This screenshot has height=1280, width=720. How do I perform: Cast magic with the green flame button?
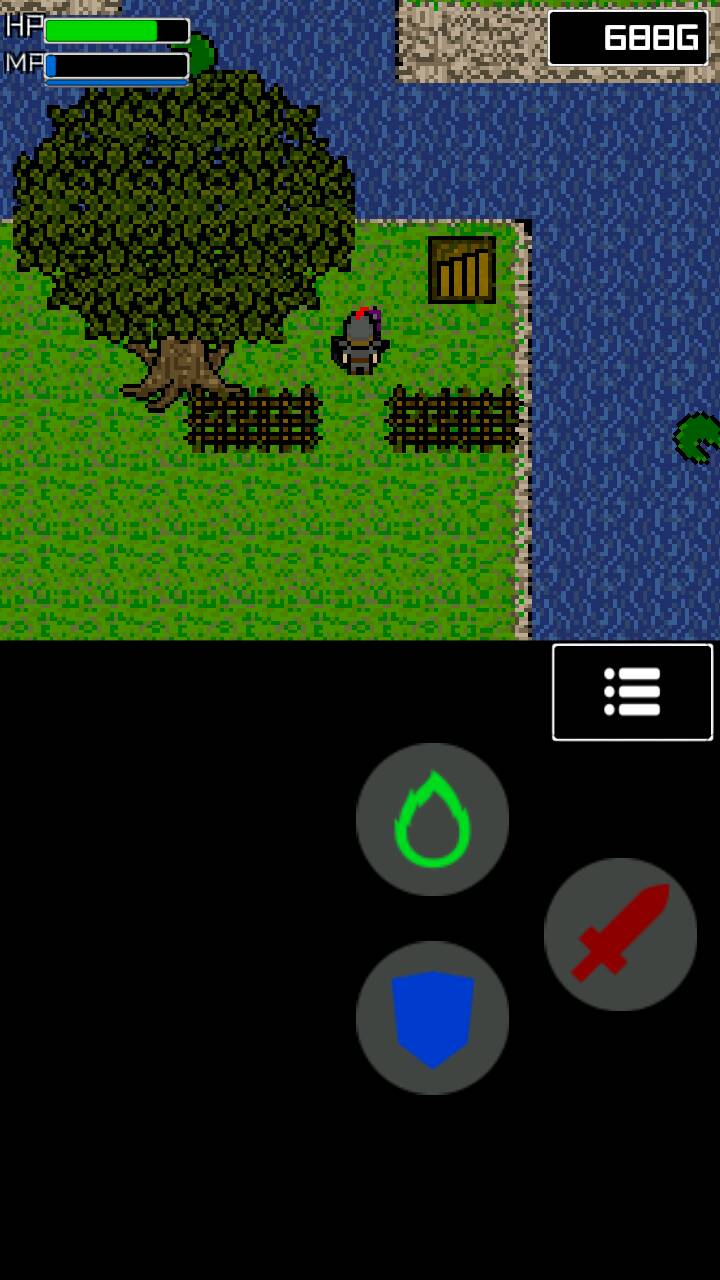432,819
